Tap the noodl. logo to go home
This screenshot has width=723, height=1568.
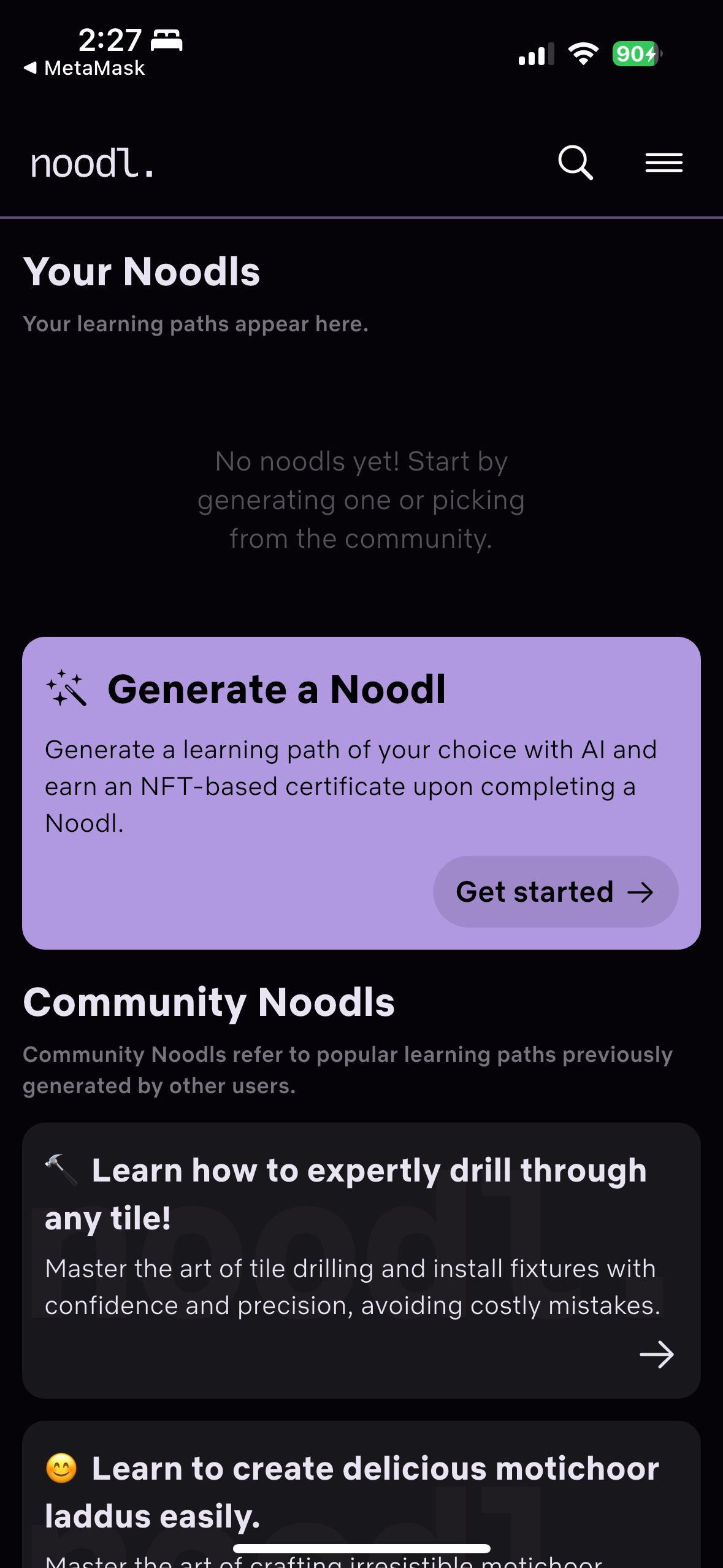[x=92, y=164]
